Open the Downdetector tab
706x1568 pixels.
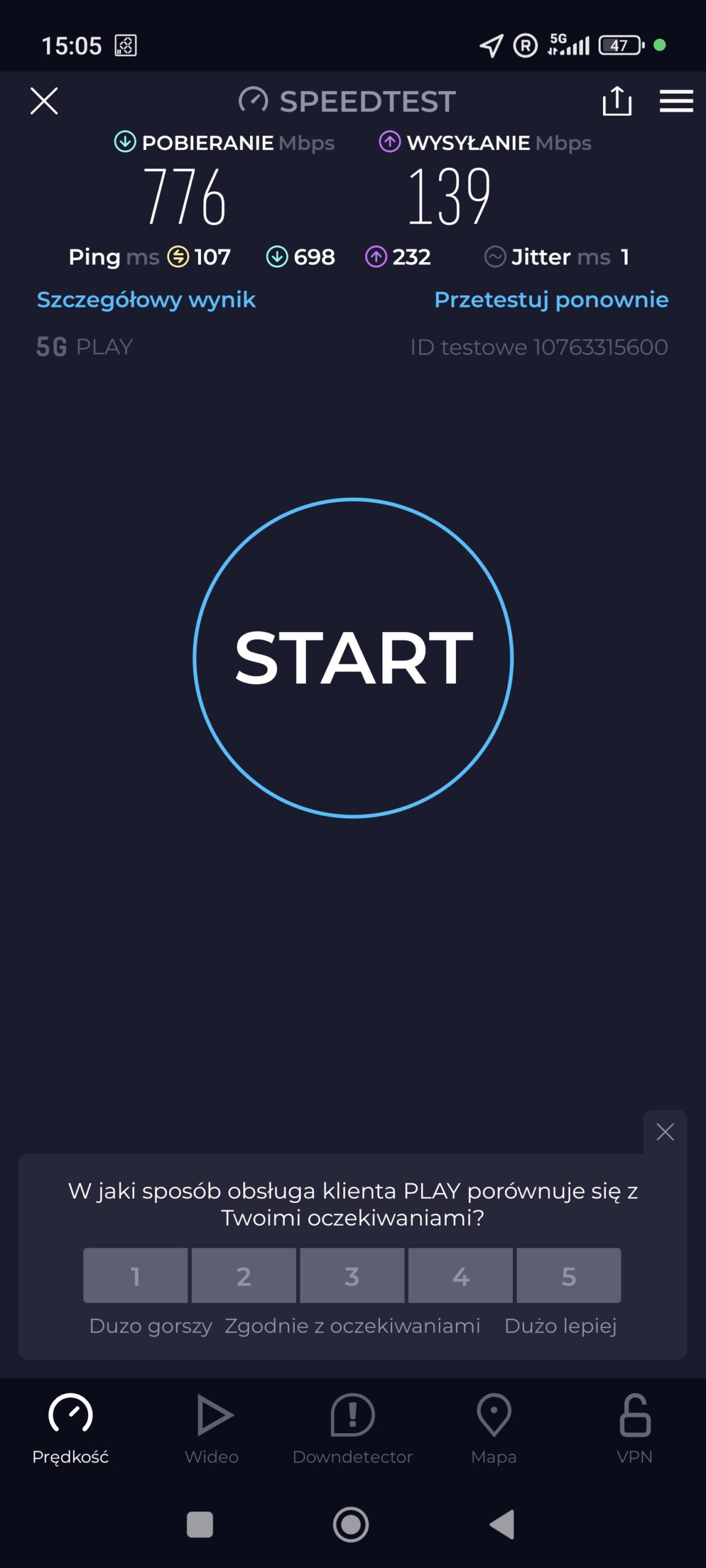pyautogui.click(x=352, y=1428)
